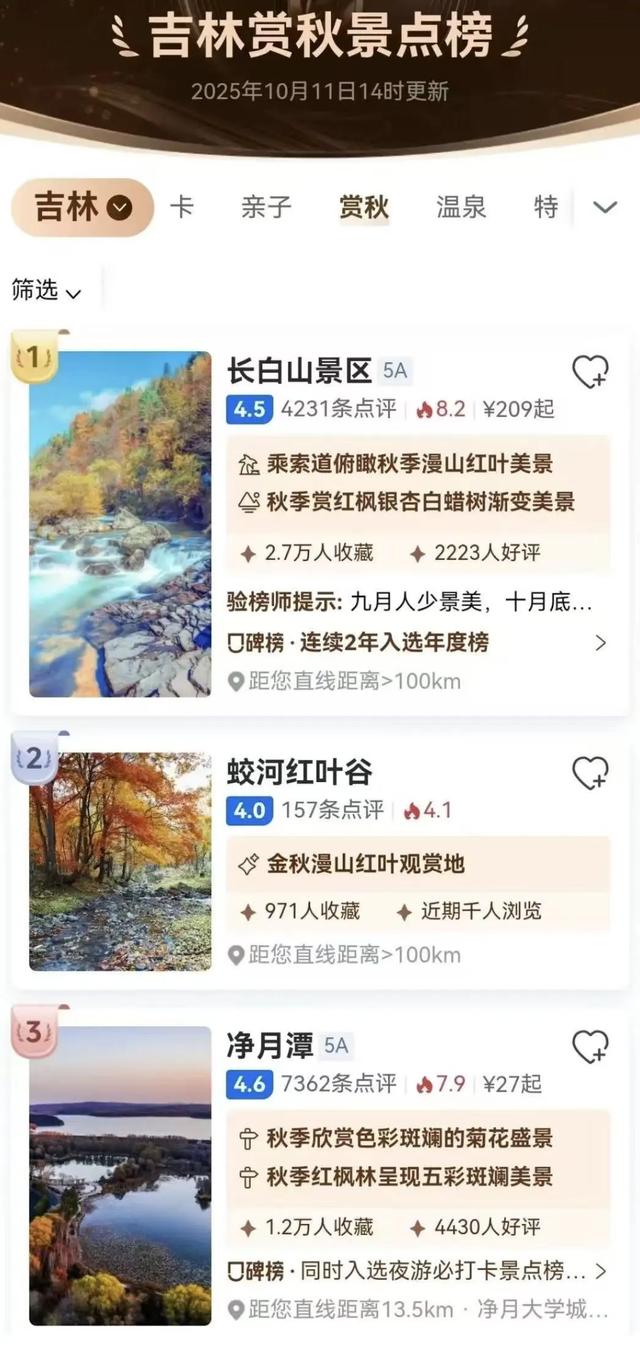Open 同时入选夜游必打卡景点榜 link
640x1350 pixels.
[415, 1272]
